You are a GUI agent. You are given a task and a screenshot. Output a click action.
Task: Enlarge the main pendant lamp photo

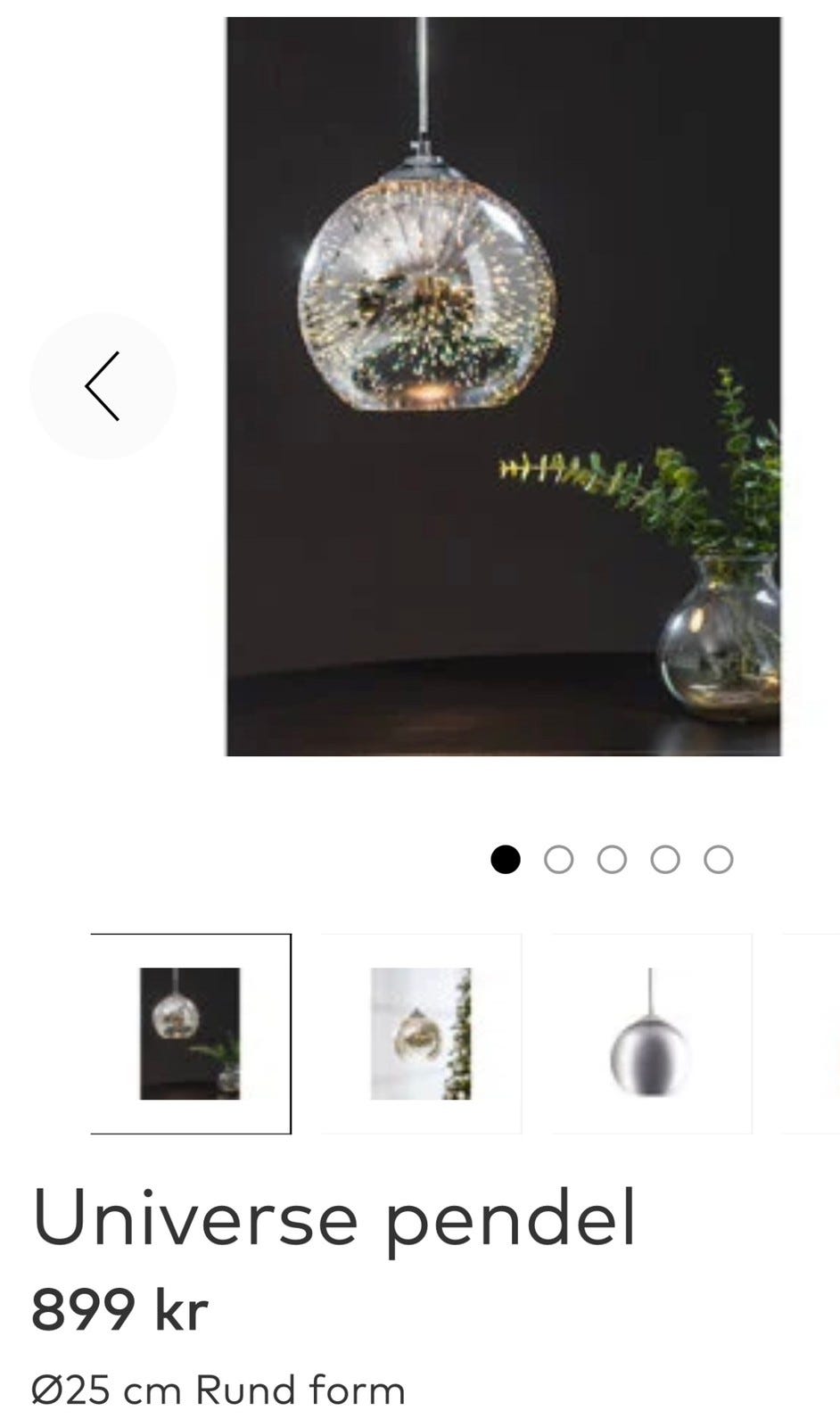[x=504, y=384]
